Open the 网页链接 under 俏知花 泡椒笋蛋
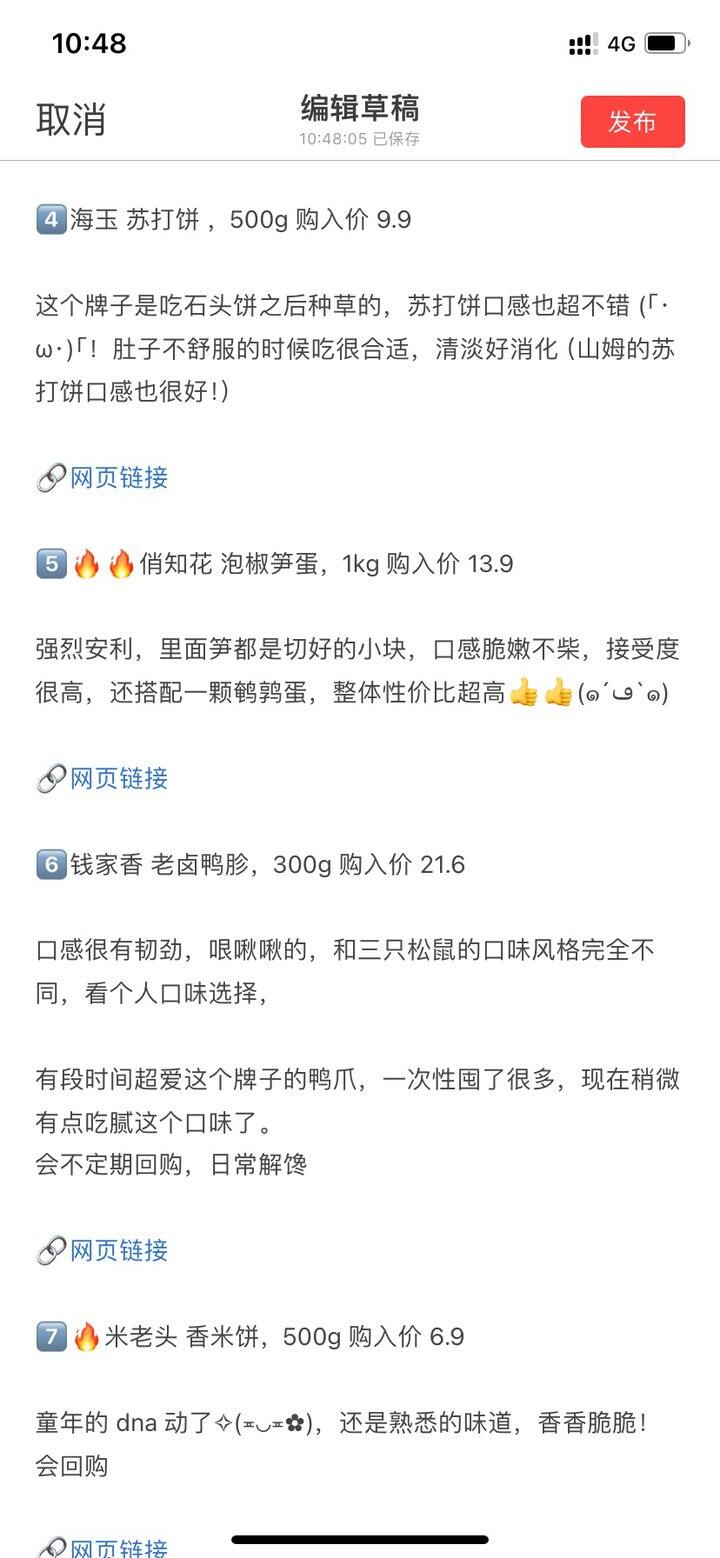Screen dimensions: 720x1558 (x=118, y=778)
